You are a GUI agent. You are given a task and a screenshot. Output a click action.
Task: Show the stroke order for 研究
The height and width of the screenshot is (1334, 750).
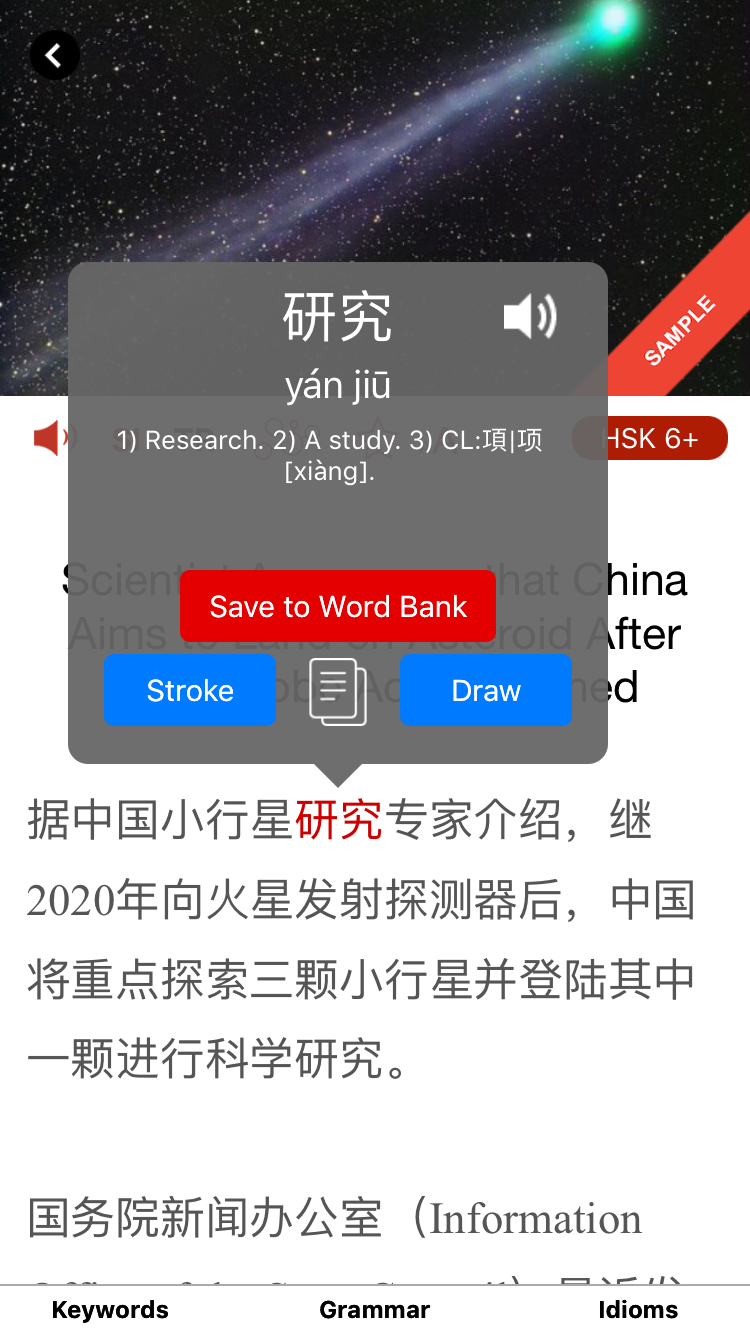tap(190, 690)
